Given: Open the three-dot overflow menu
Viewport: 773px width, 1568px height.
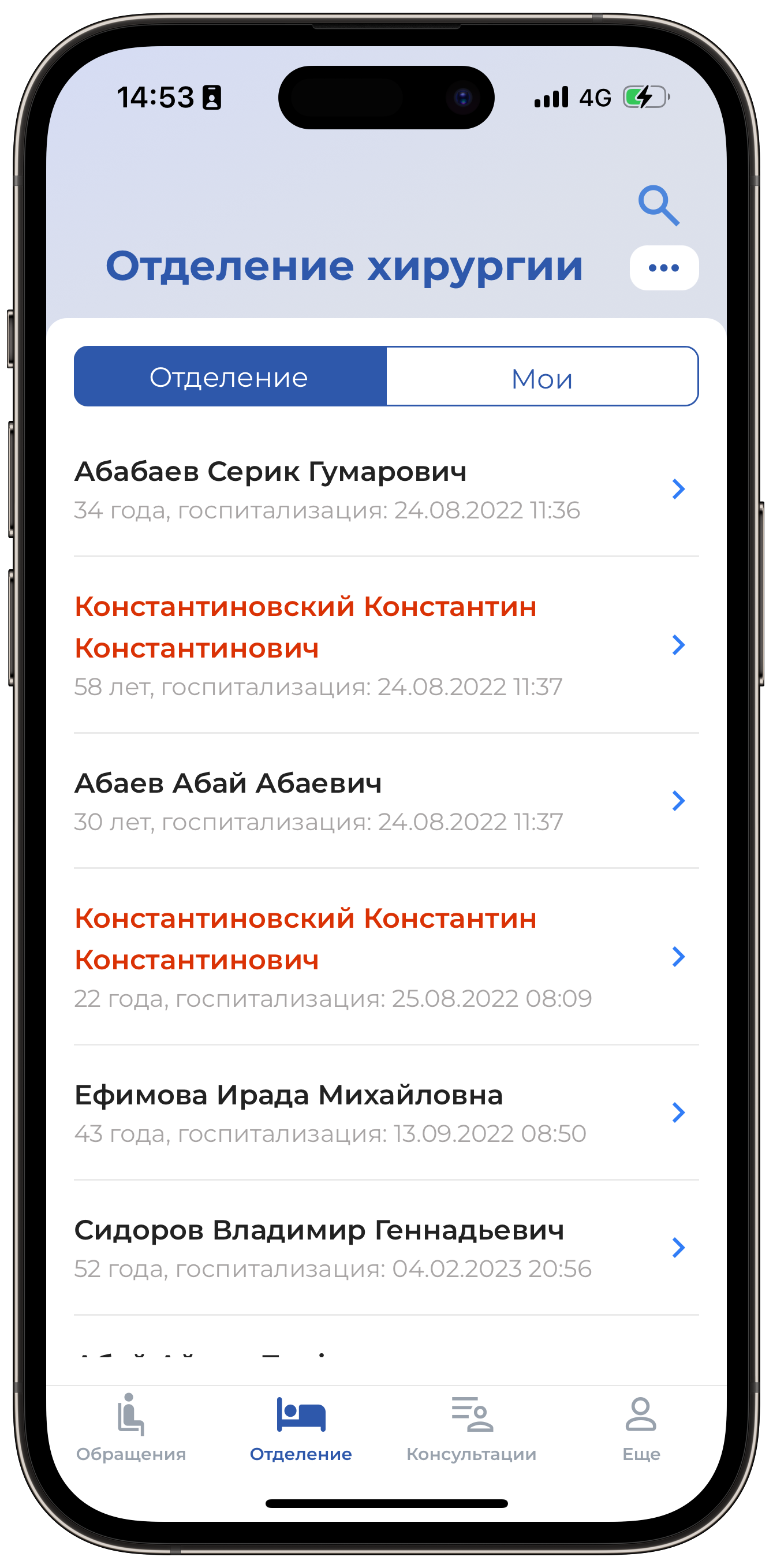Looking at the screenshot, I should [663, 268].
